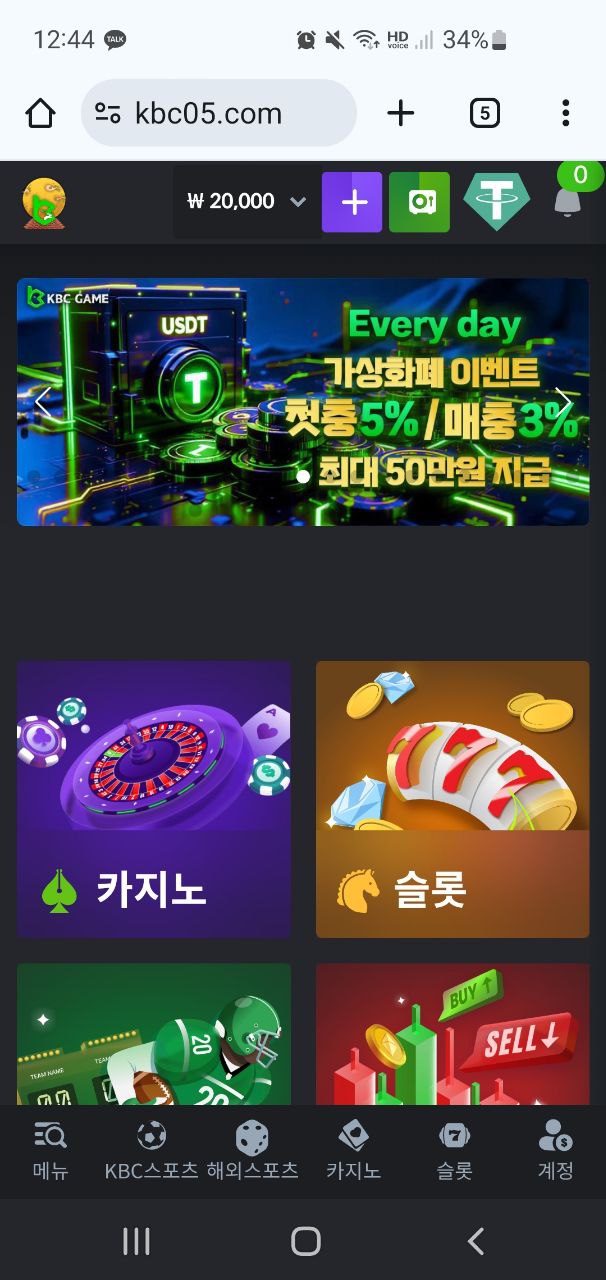
Task: Tap the Tether USDT icon
Action: (496, 202)
